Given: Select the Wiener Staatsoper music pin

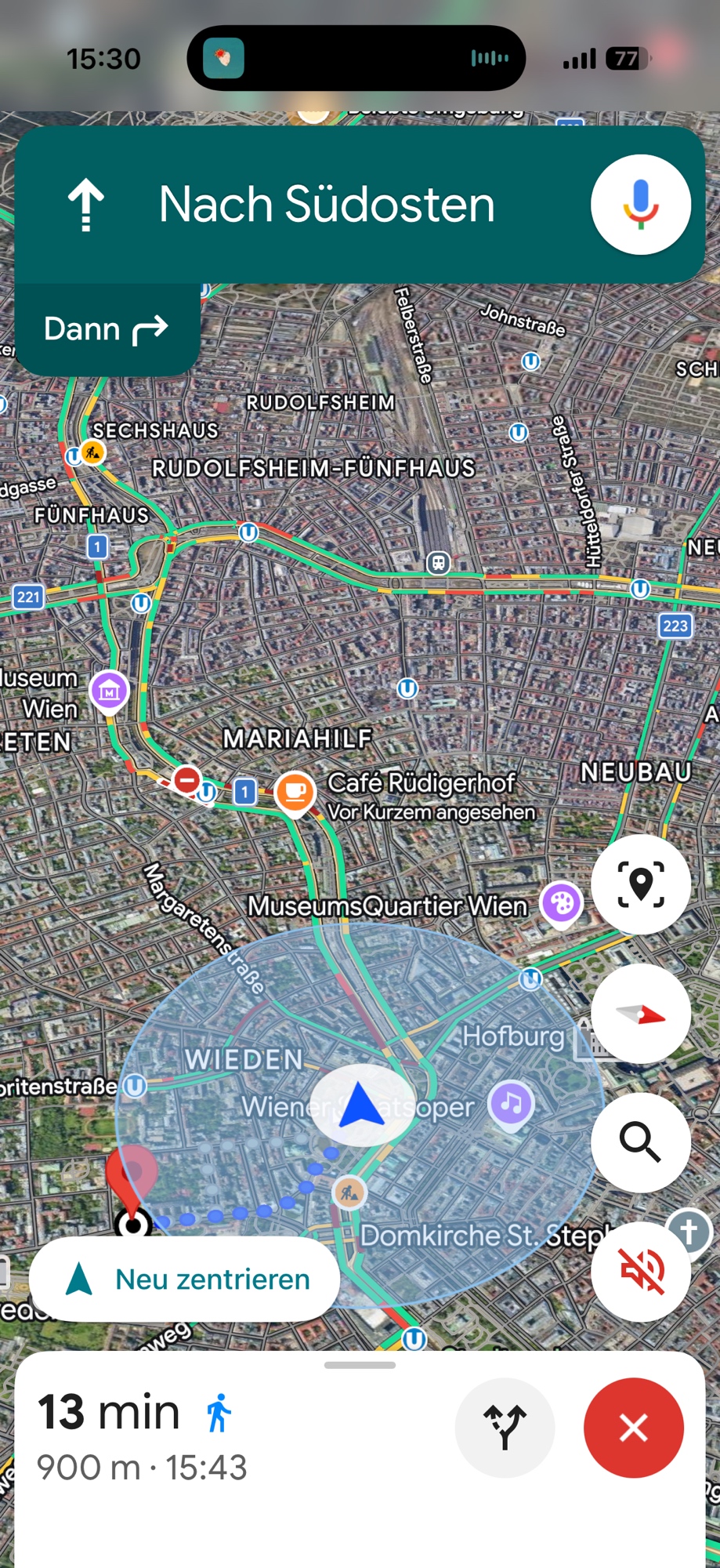Looking at the screenshot, I should 511,1103.
